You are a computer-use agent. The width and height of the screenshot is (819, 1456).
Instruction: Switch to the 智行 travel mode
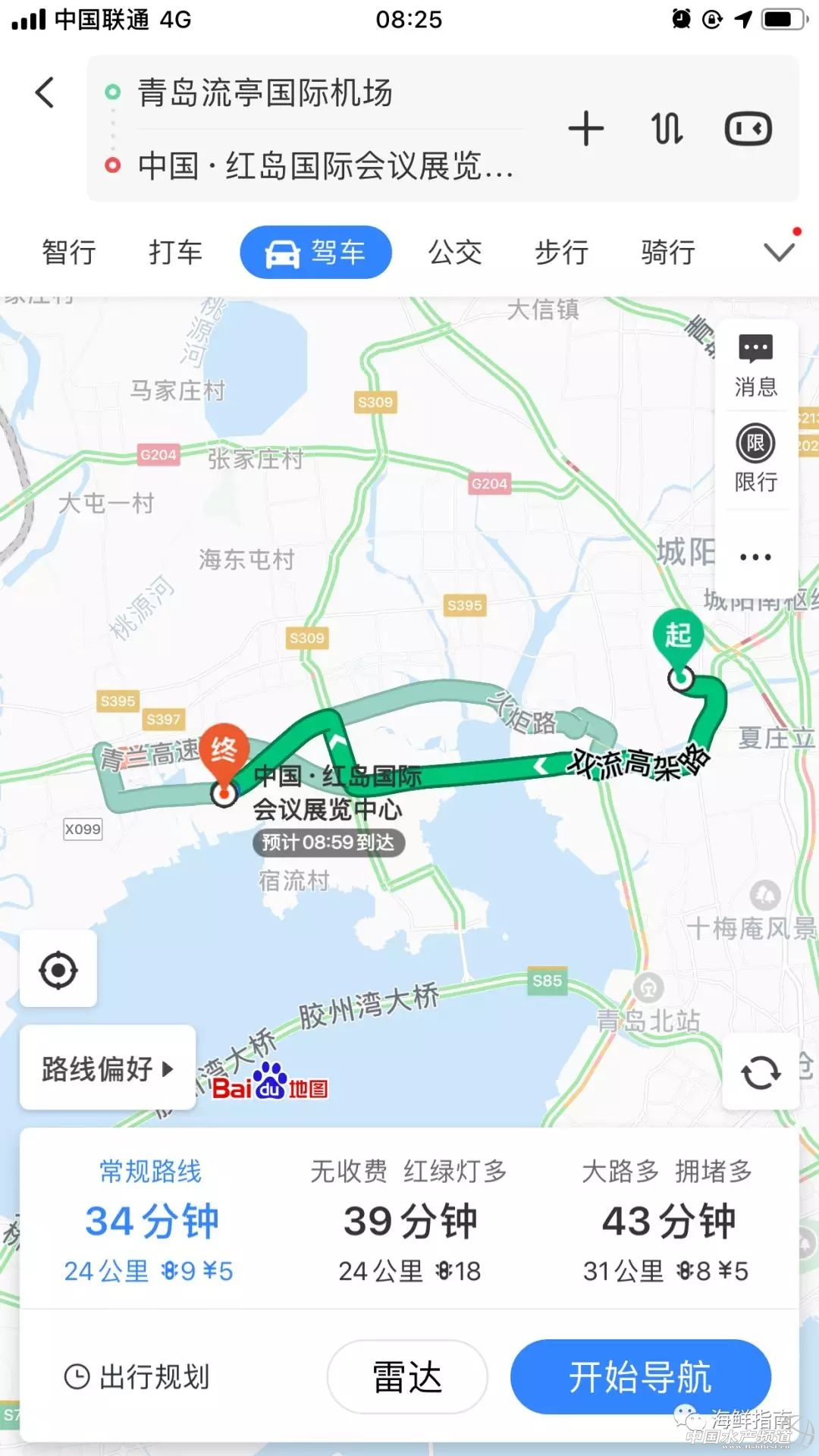[x=69, y=253]
